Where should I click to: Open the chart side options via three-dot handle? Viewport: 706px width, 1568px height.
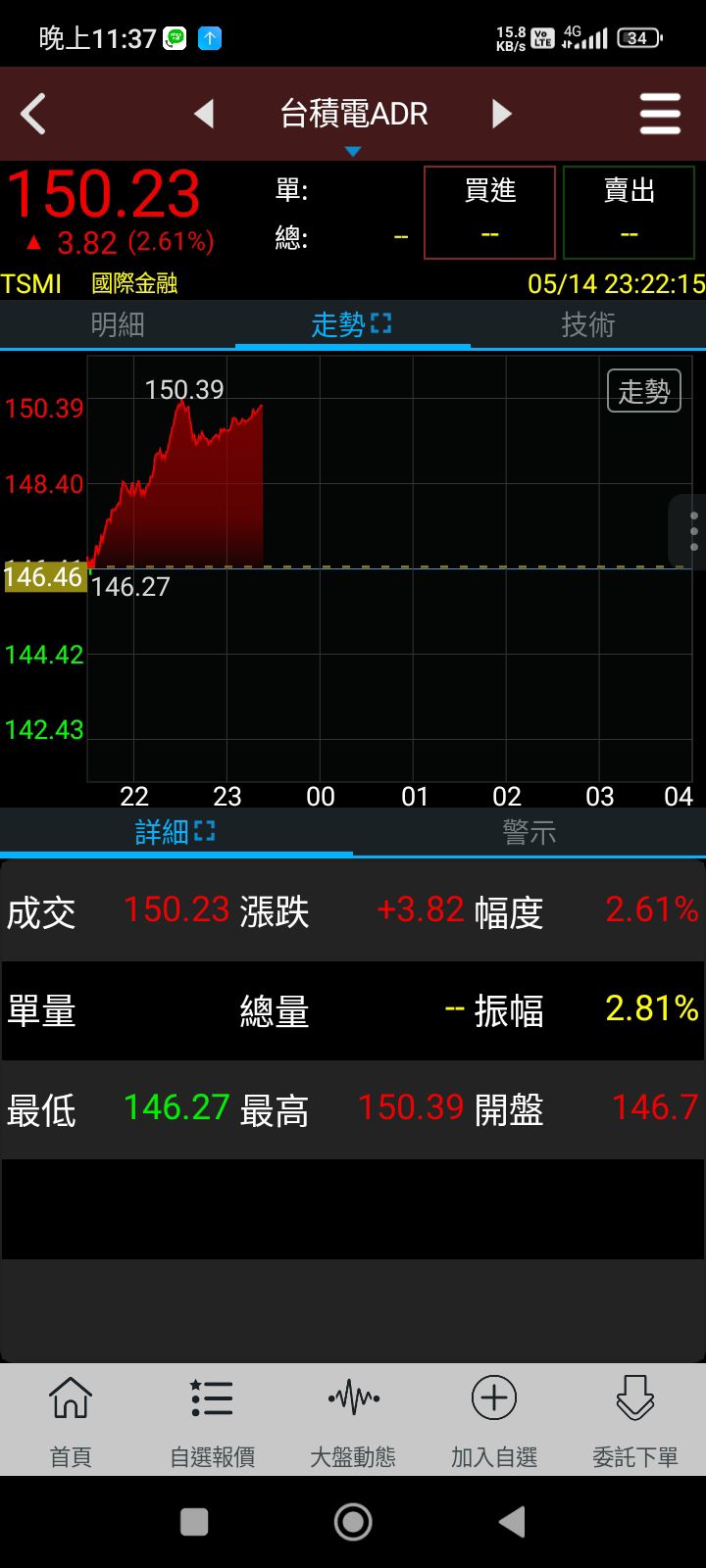pyautogui.click(x=692, y=529)
